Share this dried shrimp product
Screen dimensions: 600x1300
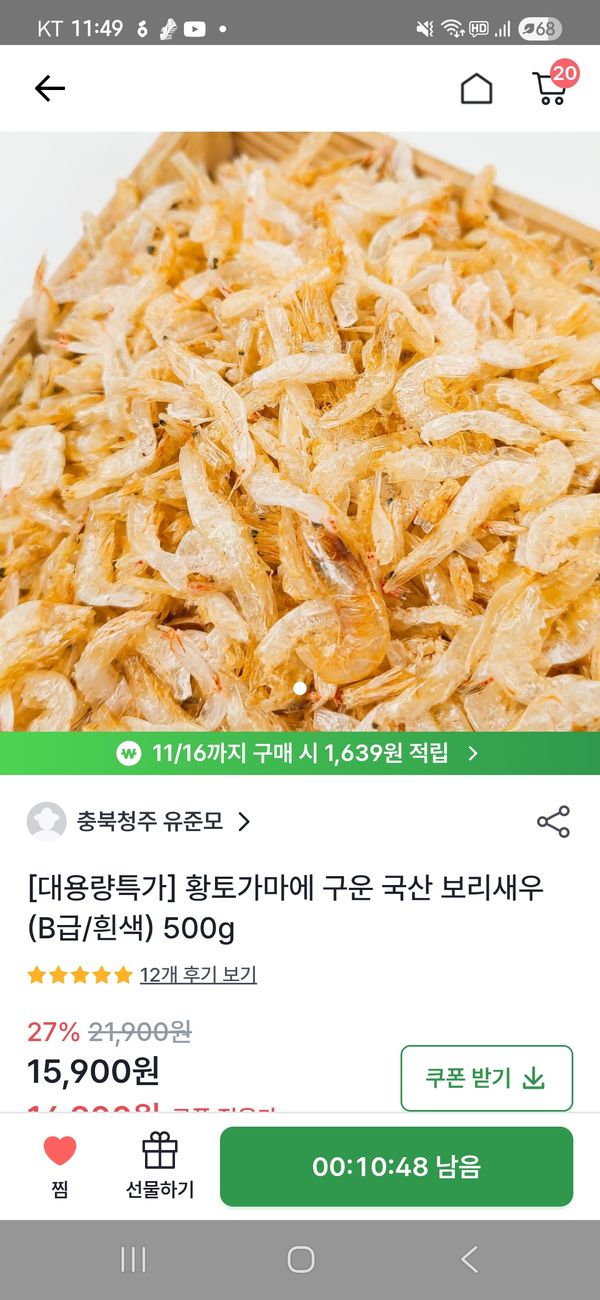pos(553,822)
